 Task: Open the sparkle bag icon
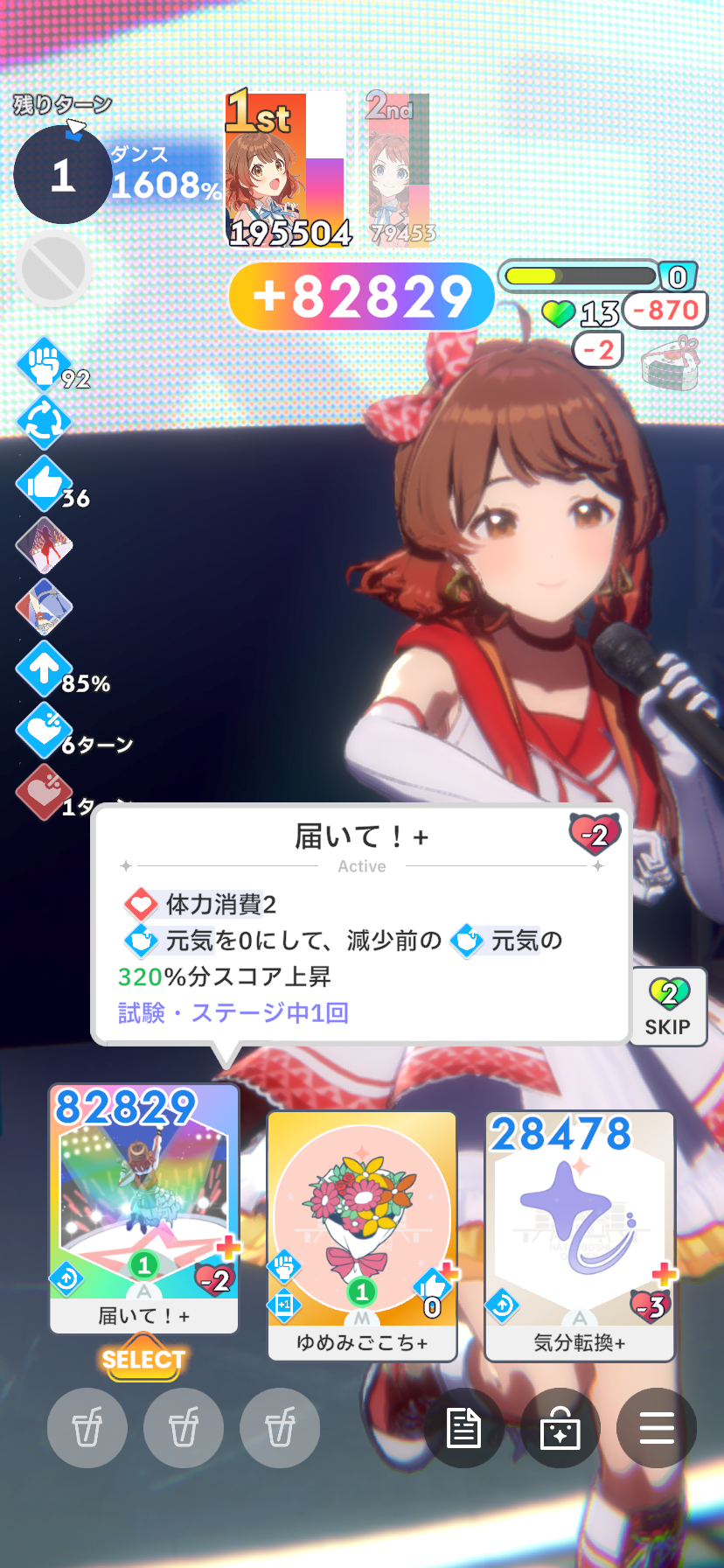(560, 1428)
